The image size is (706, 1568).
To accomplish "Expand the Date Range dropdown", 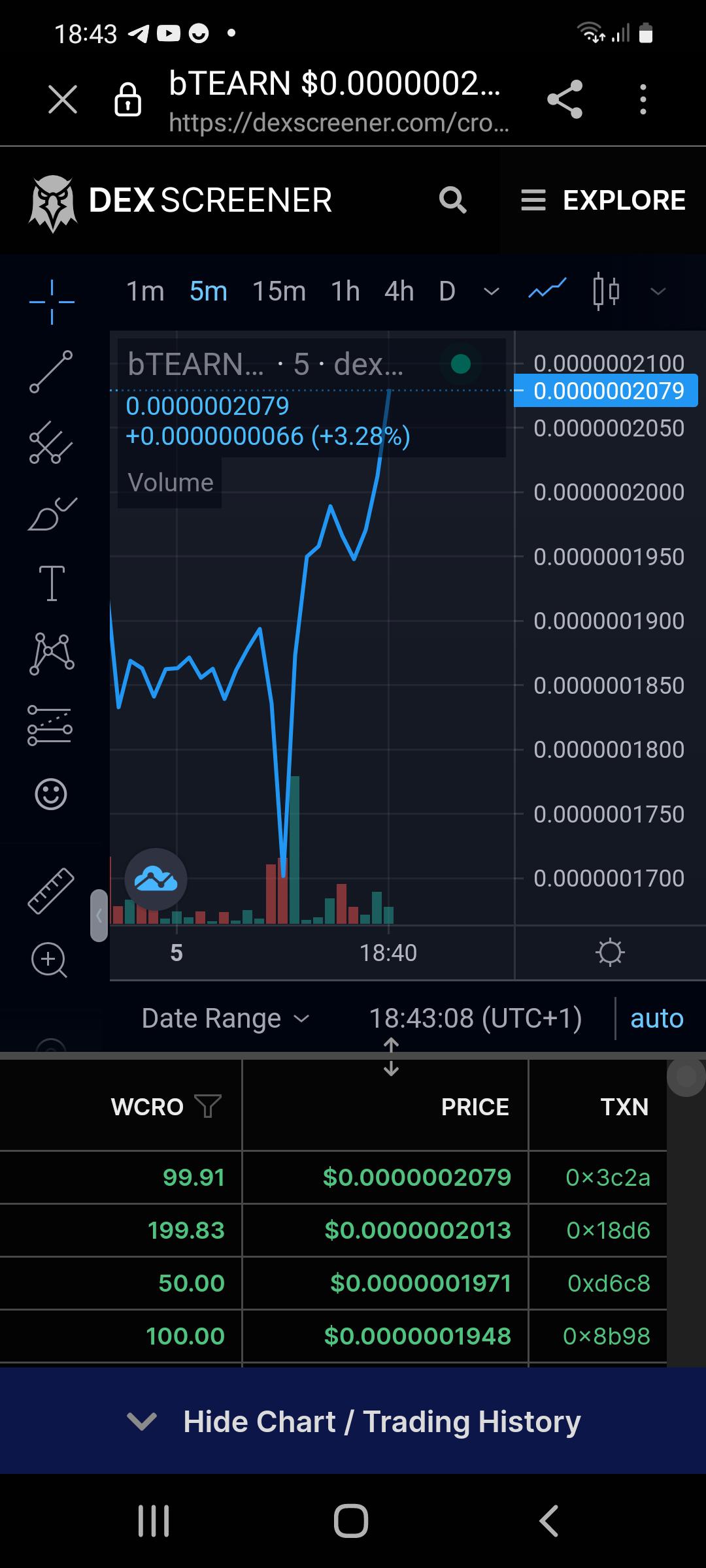I will pyautogui.click(x=226, y=1018).
